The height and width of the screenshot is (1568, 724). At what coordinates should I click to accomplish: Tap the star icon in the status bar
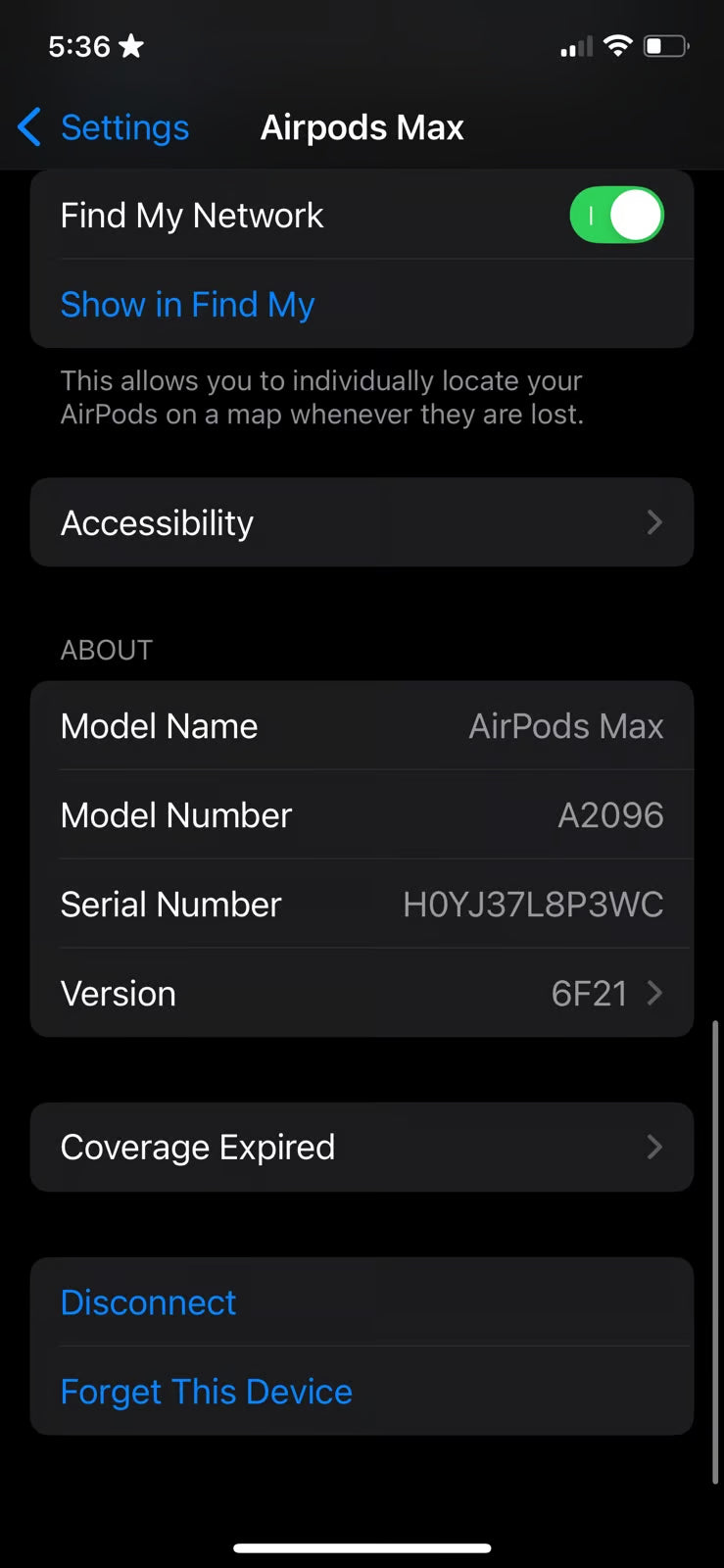pos(130,45)
